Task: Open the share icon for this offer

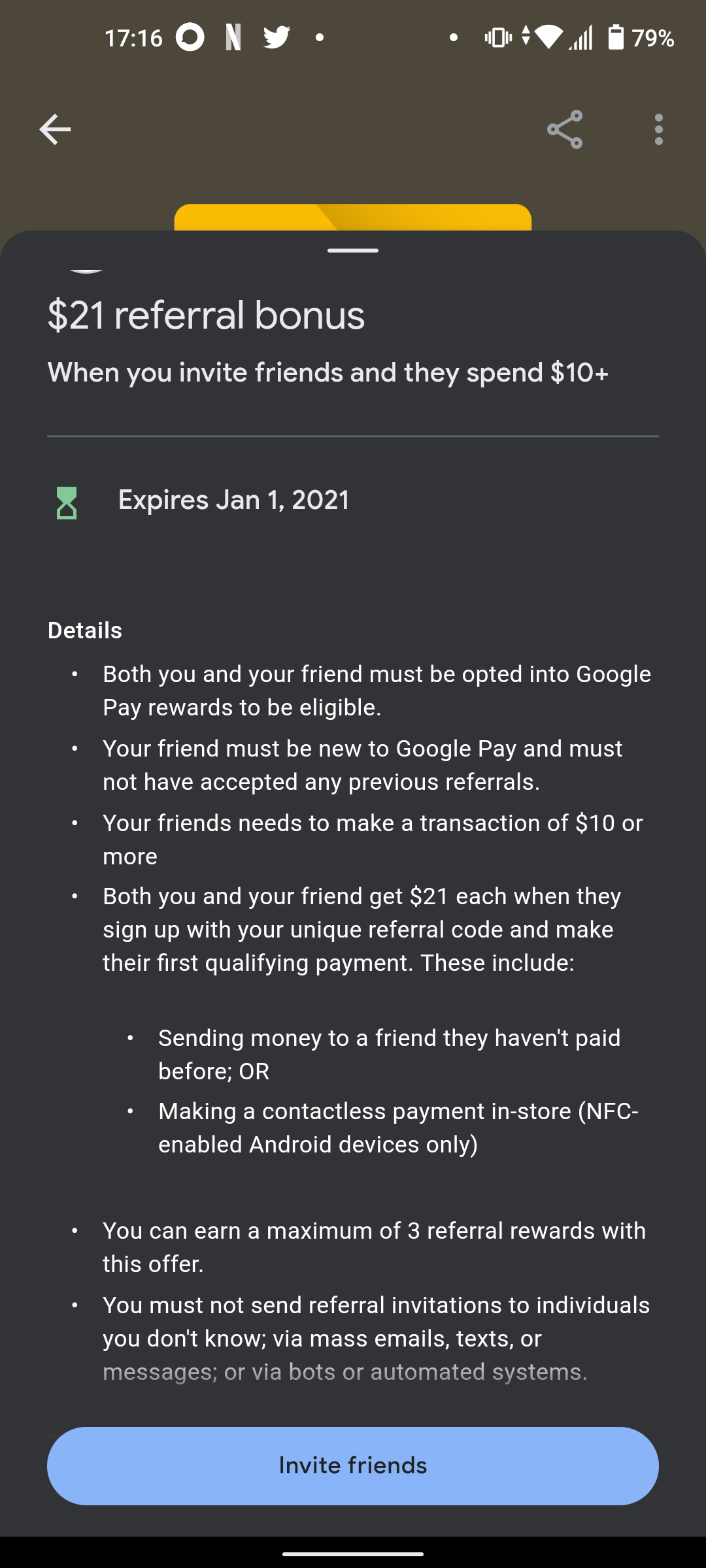Action: tap(565, 129)
